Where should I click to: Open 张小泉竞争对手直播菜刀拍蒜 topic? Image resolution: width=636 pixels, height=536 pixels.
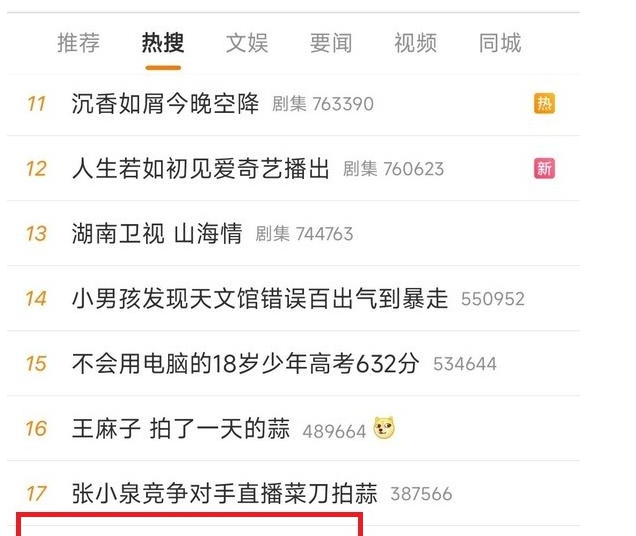225,494
